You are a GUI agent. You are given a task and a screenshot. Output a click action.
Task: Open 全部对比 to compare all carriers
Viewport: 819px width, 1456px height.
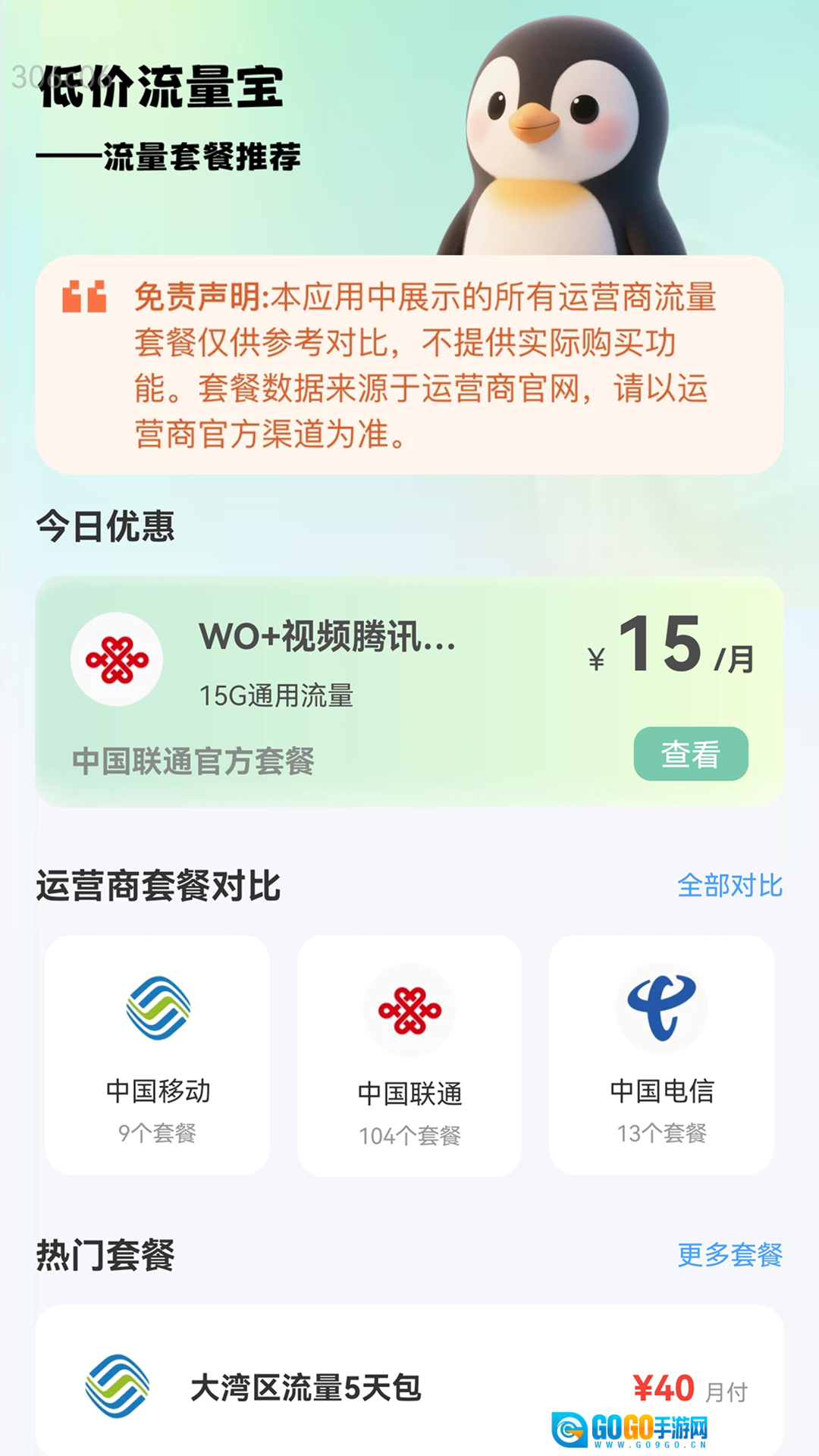730,885
